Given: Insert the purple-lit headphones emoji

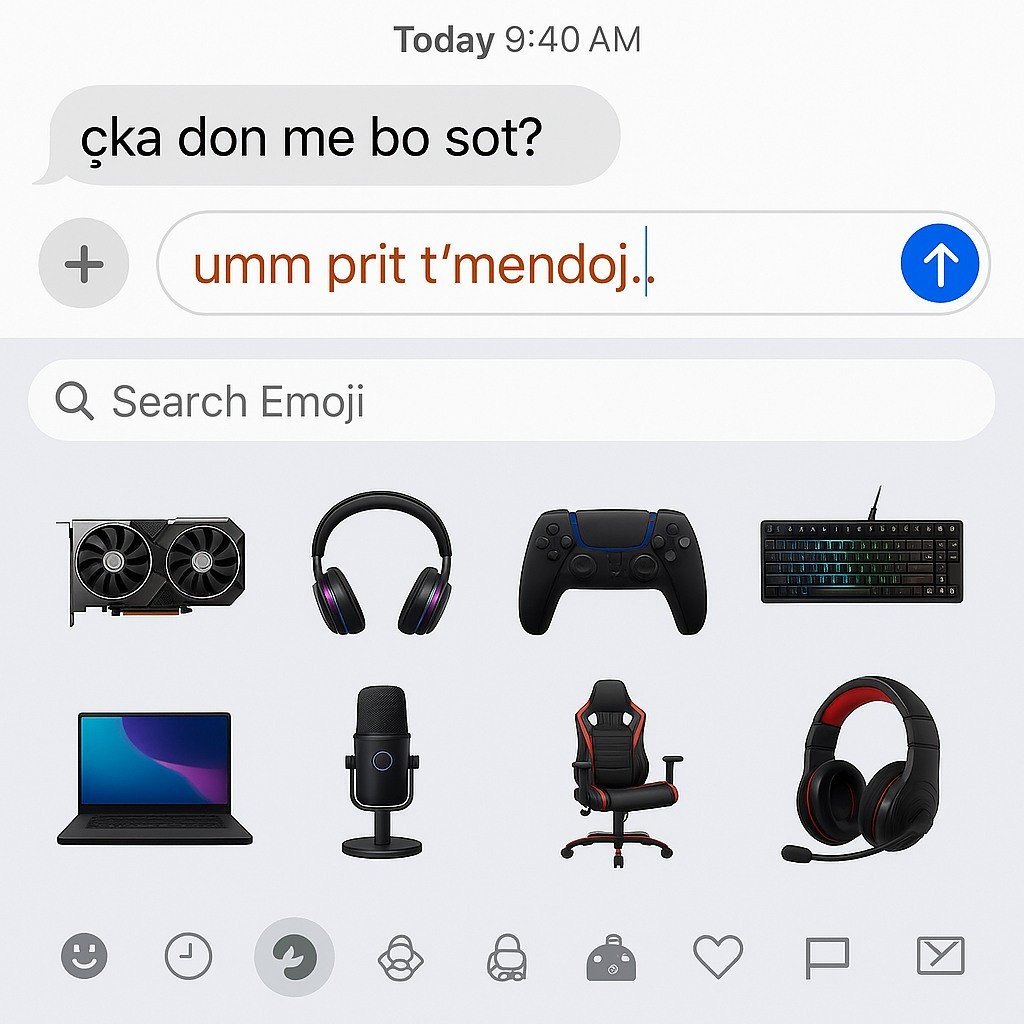Looking at the screenshot, I should [381, 563].
